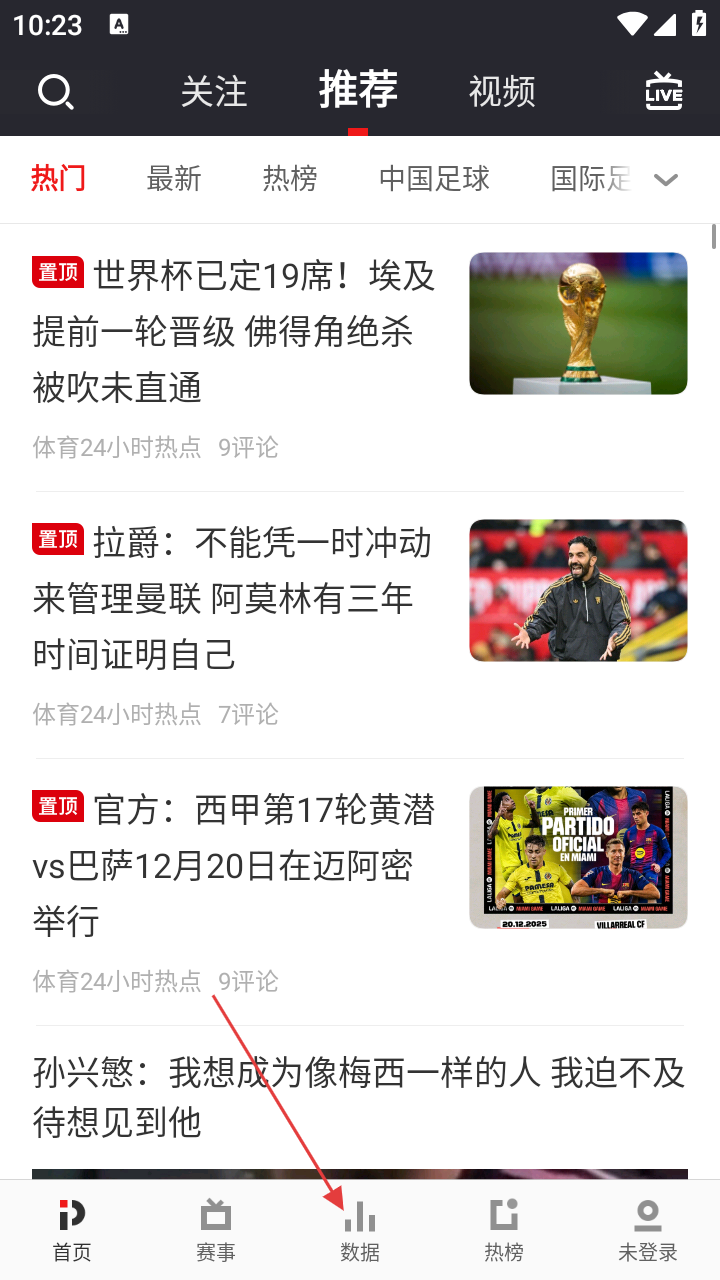Image resolution: width=720 pixels, height=1280 pixels.
Task: Select the 最新 category
Action: 174,179
